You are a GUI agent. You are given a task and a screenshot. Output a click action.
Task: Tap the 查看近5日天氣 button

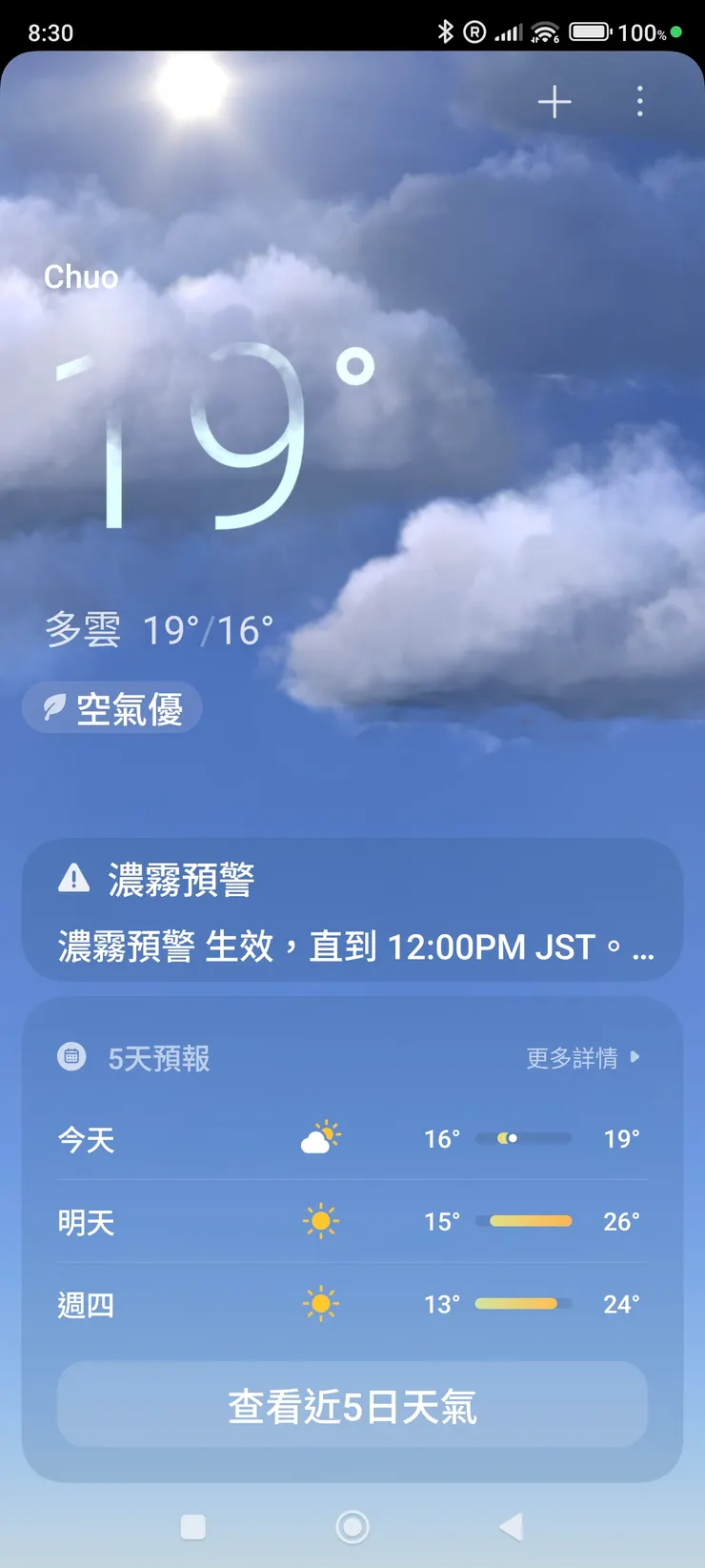click(x=352, y=1403)
